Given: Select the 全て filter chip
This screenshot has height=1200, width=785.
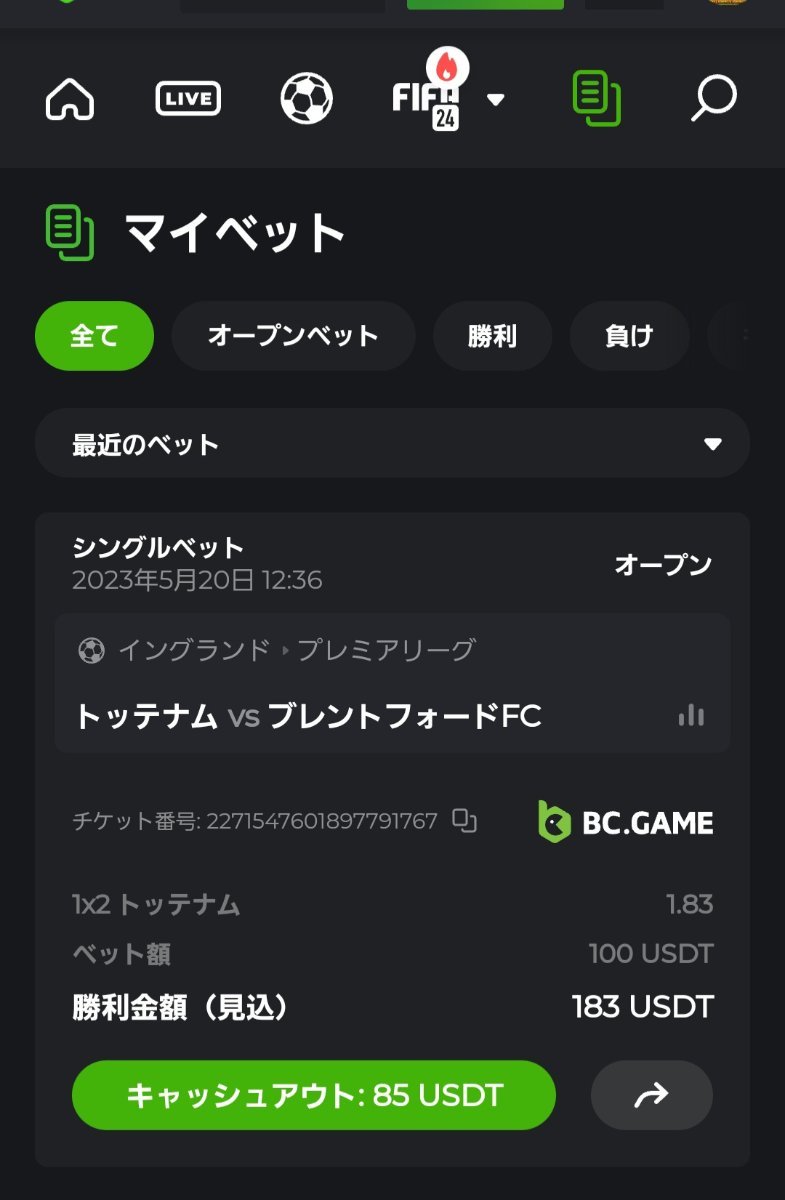Looking at the screenshot, I should coord(94,336).
